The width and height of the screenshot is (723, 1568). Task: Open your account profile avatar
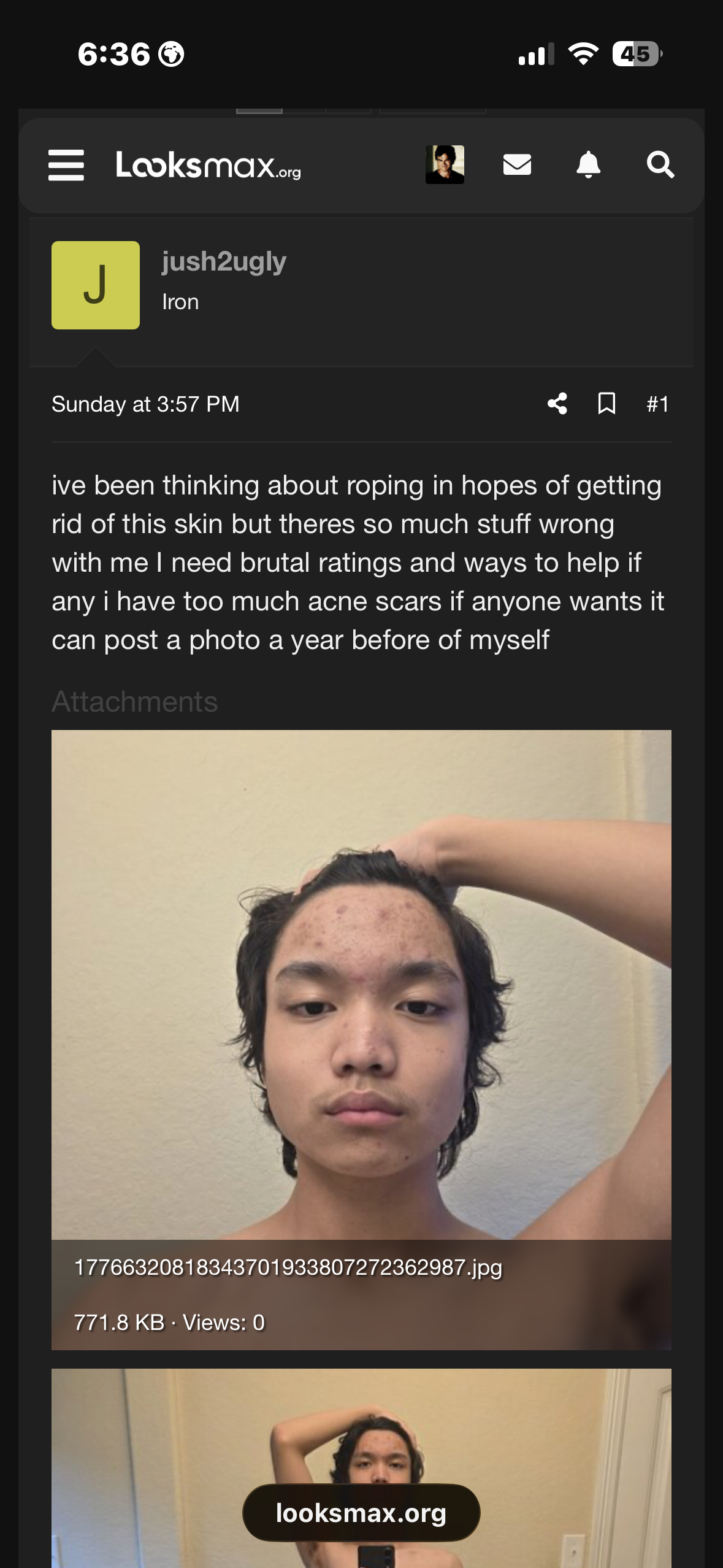[x=445, y=164]
